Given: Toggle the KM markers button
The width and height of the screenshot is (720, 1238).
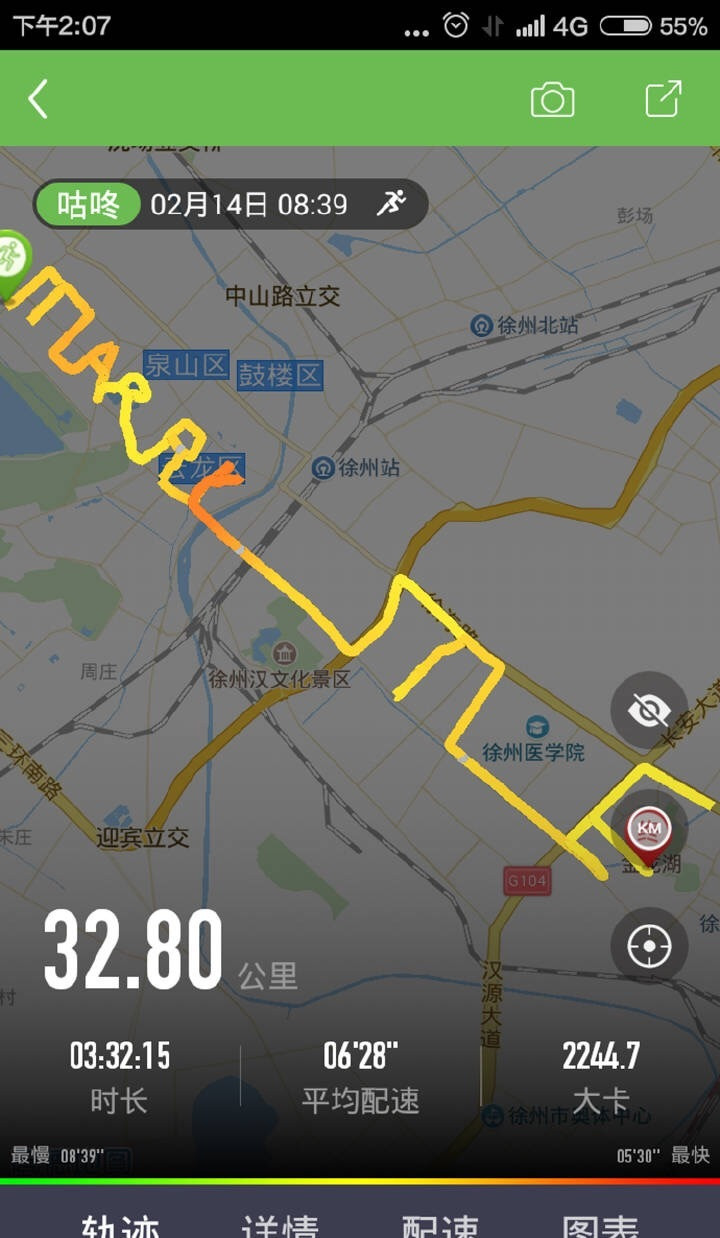Looking at the screenshot, I should click(649, 828).
